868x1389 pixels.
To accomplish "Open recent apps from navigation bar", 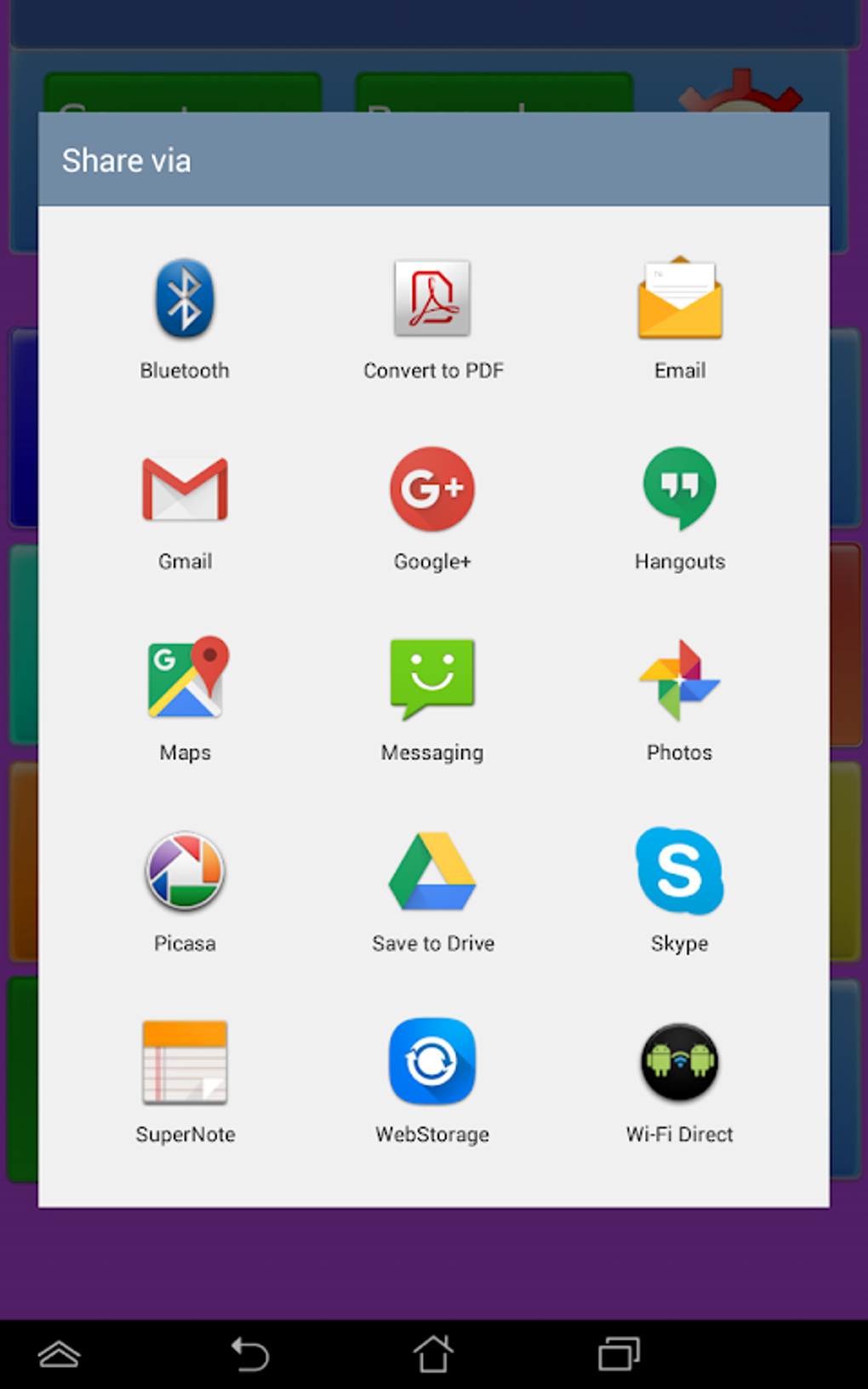I will (619, 1354).
